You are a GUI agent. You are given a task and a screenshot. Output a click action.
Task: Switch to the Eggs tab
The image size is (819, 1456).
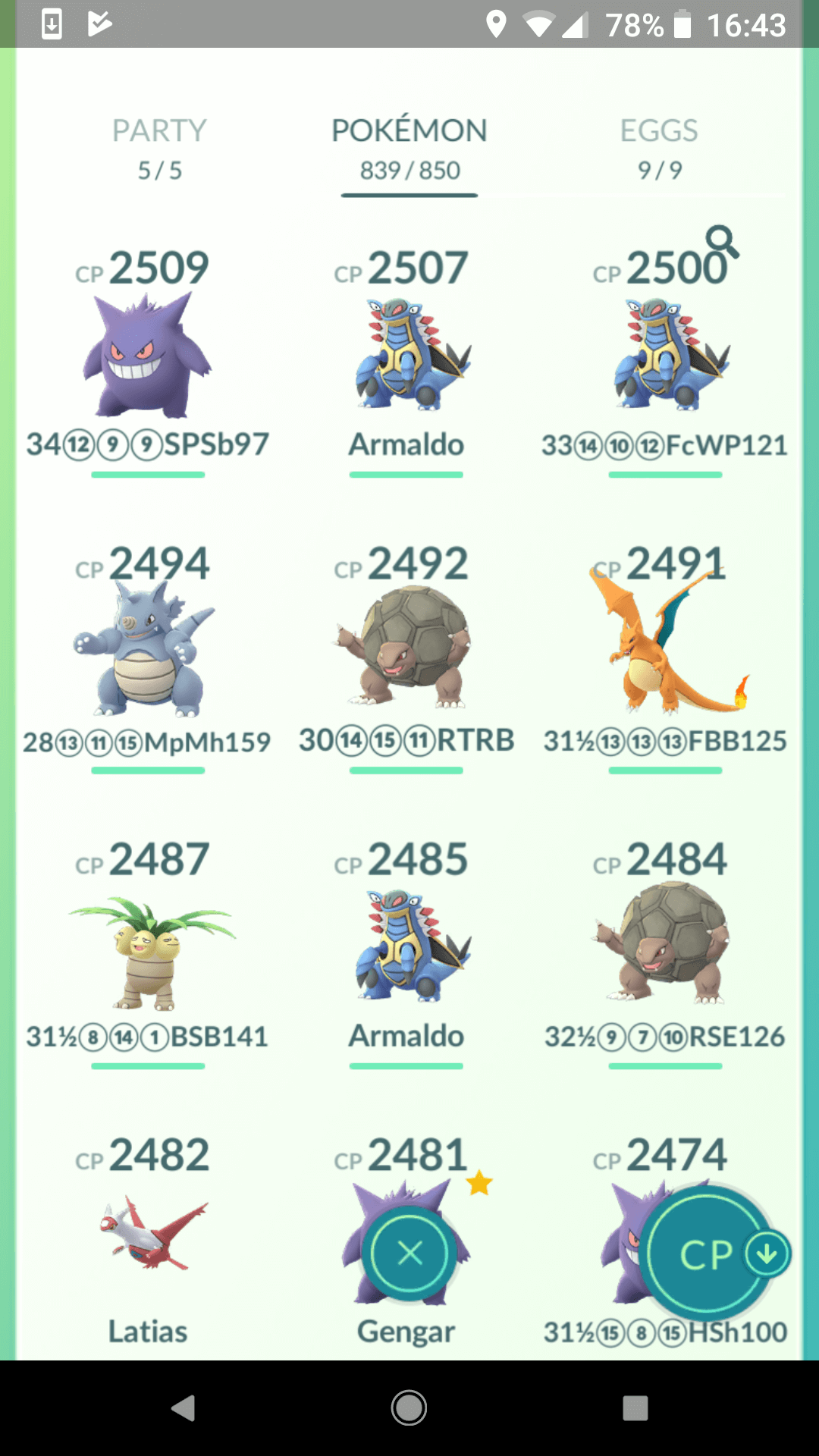pos(659,149)
